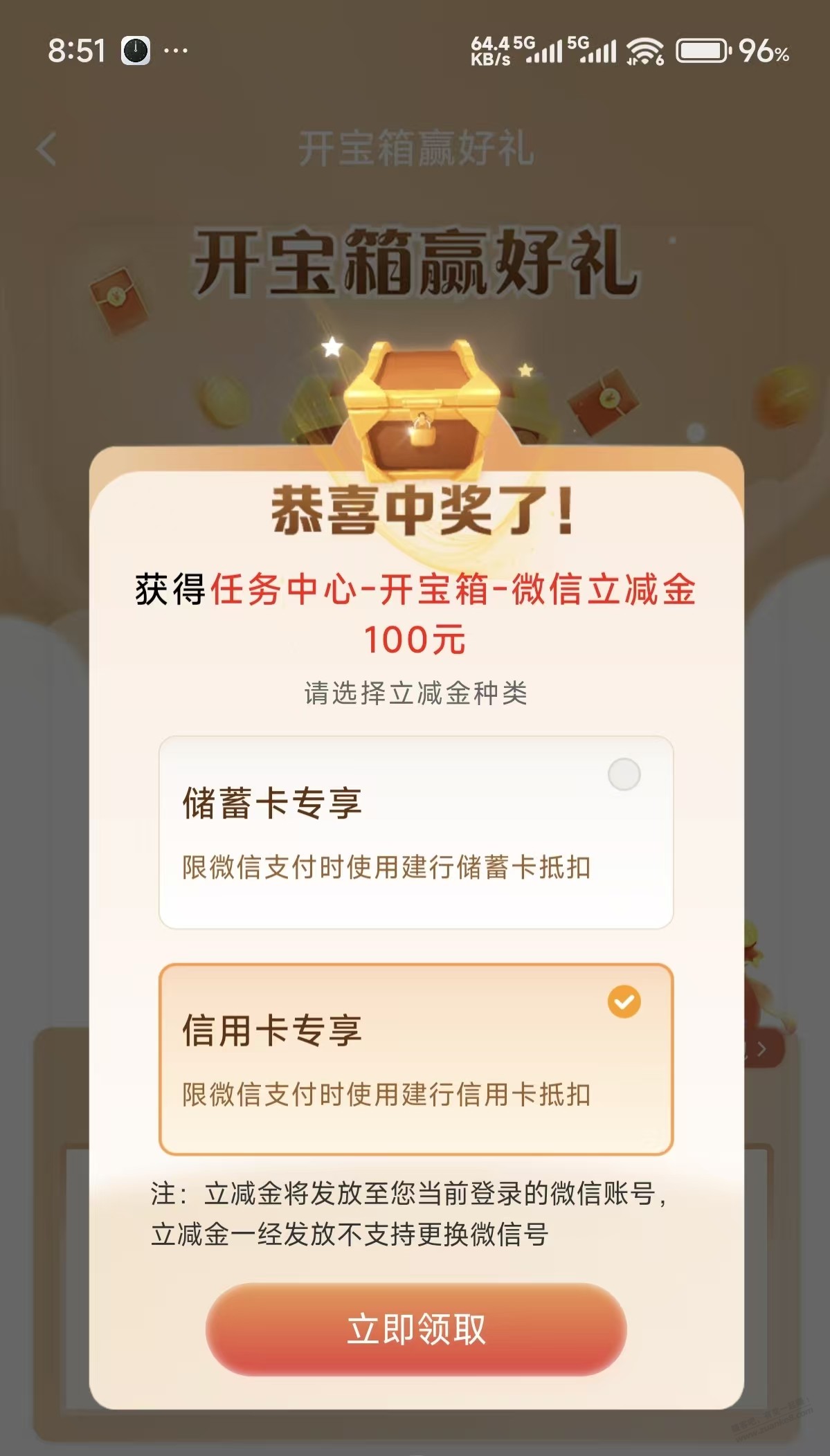The width and height of the screenshot is (830, 1456).
Task: Choose the 信用卡专享 option
Action: (415, 1059)
